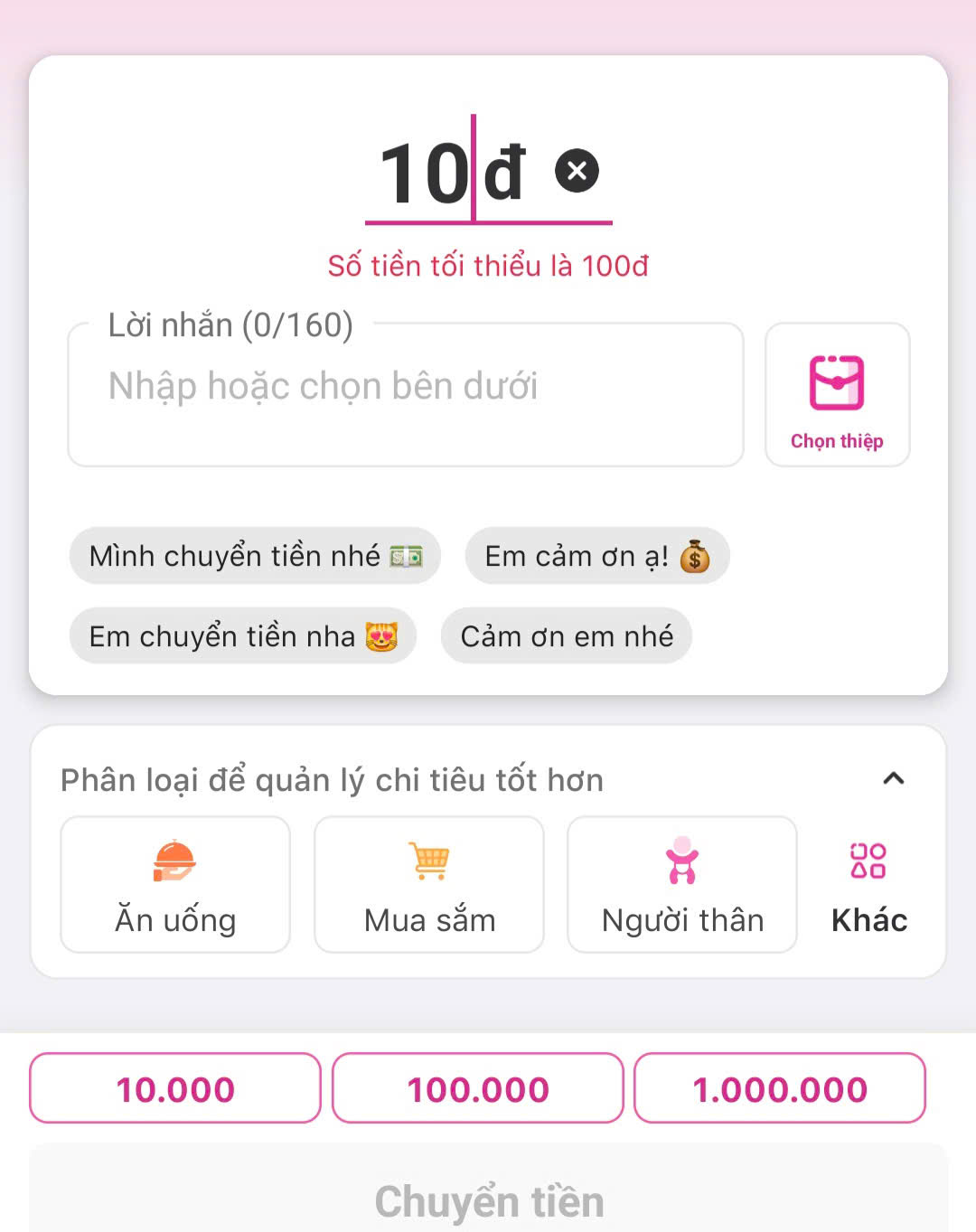
Task: Tap the Chuyển tiền transfer button
Action: pos(489,1200)
